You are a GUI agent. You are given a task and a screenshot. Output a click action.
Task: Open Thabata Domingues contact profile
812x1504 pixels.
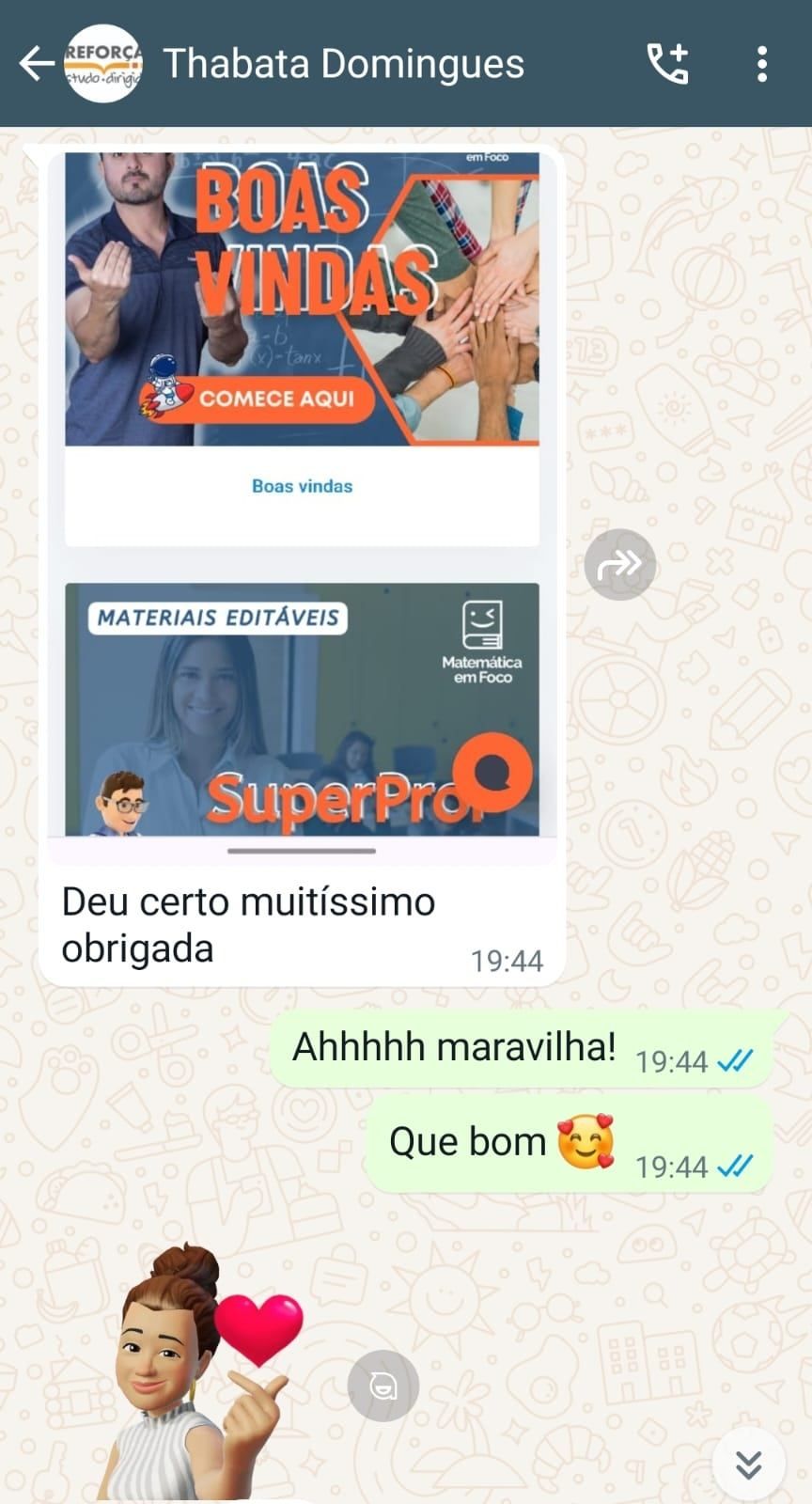(x=343, y=64)
